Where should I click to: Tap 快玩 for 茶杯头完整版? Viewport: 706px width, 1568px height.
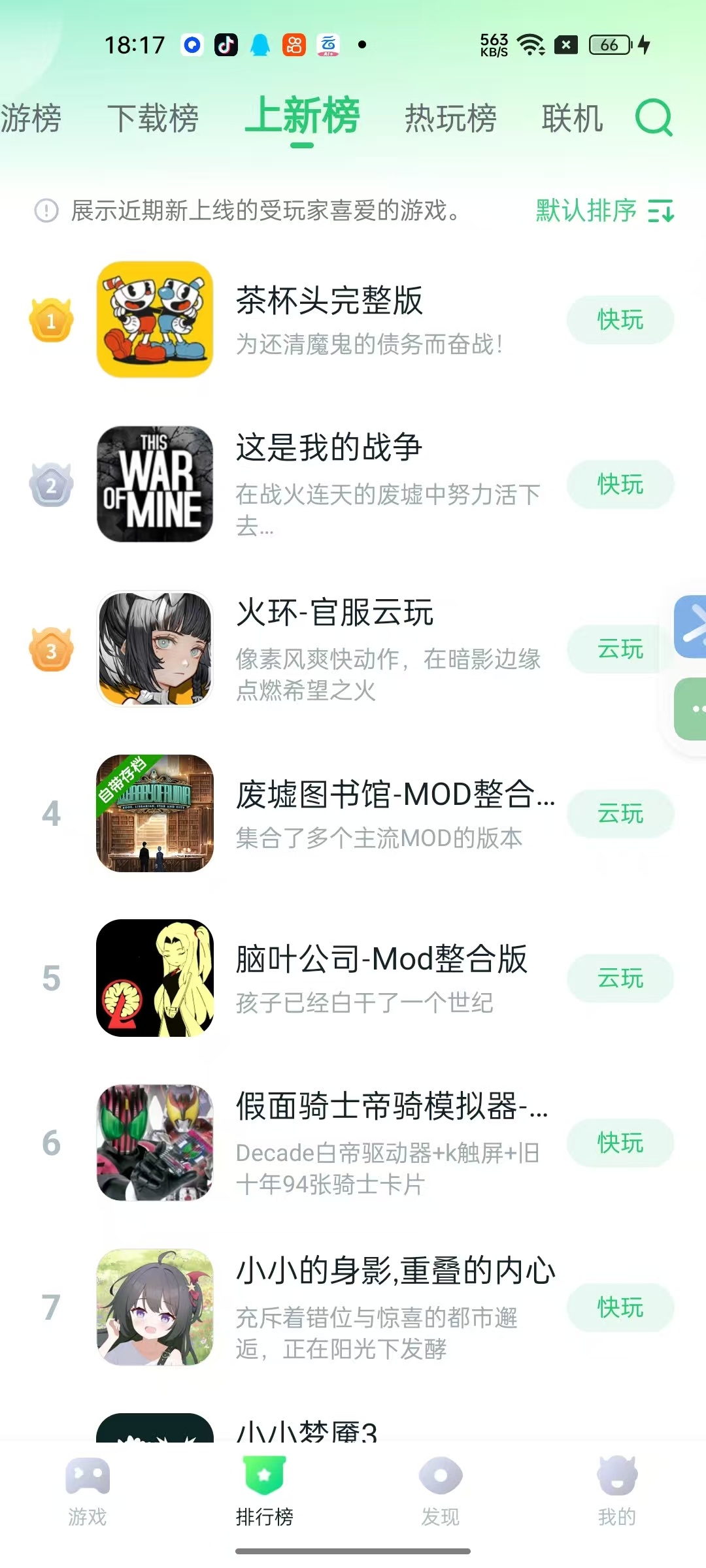620,320
